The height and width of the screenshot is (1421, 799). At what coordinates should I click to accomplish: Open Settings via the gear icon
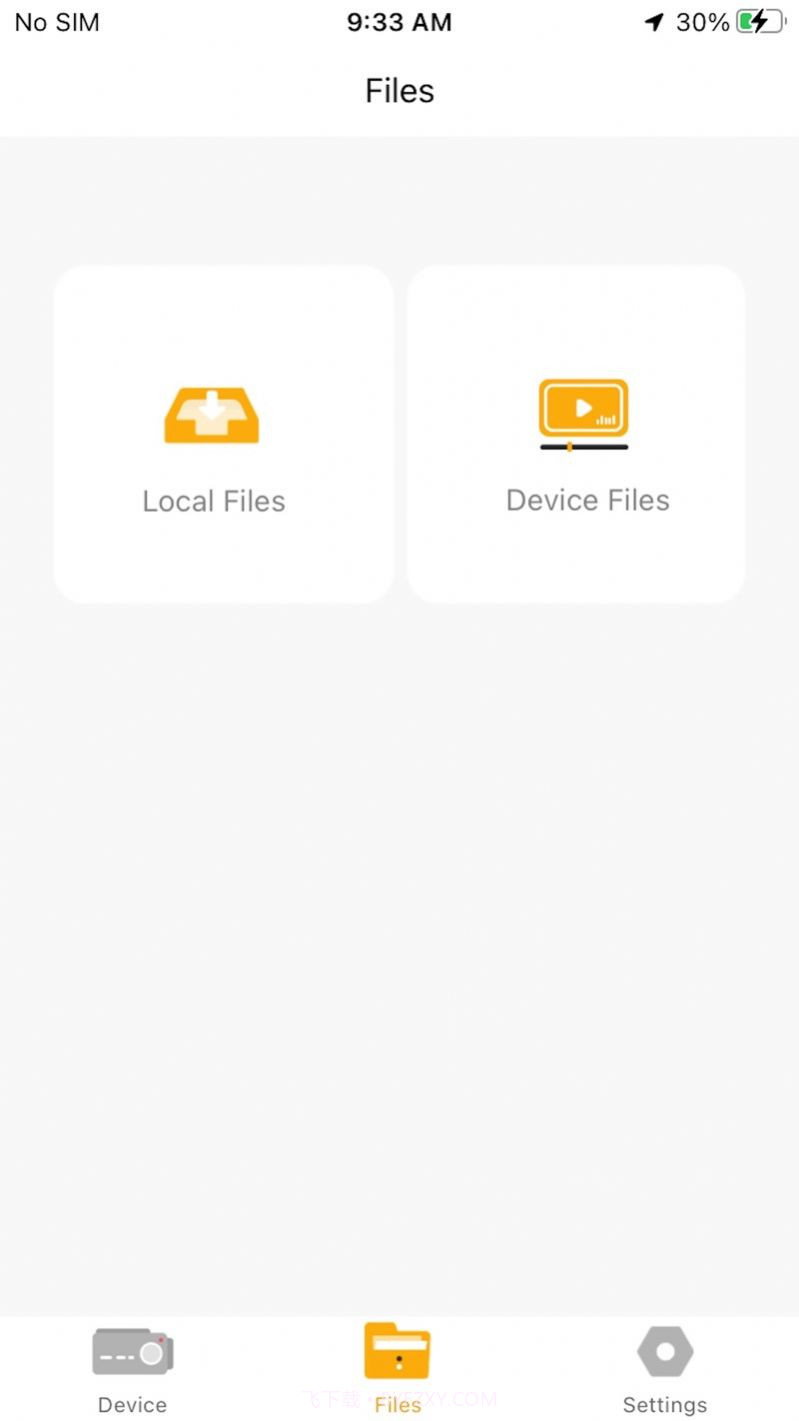pos(664,1350)
